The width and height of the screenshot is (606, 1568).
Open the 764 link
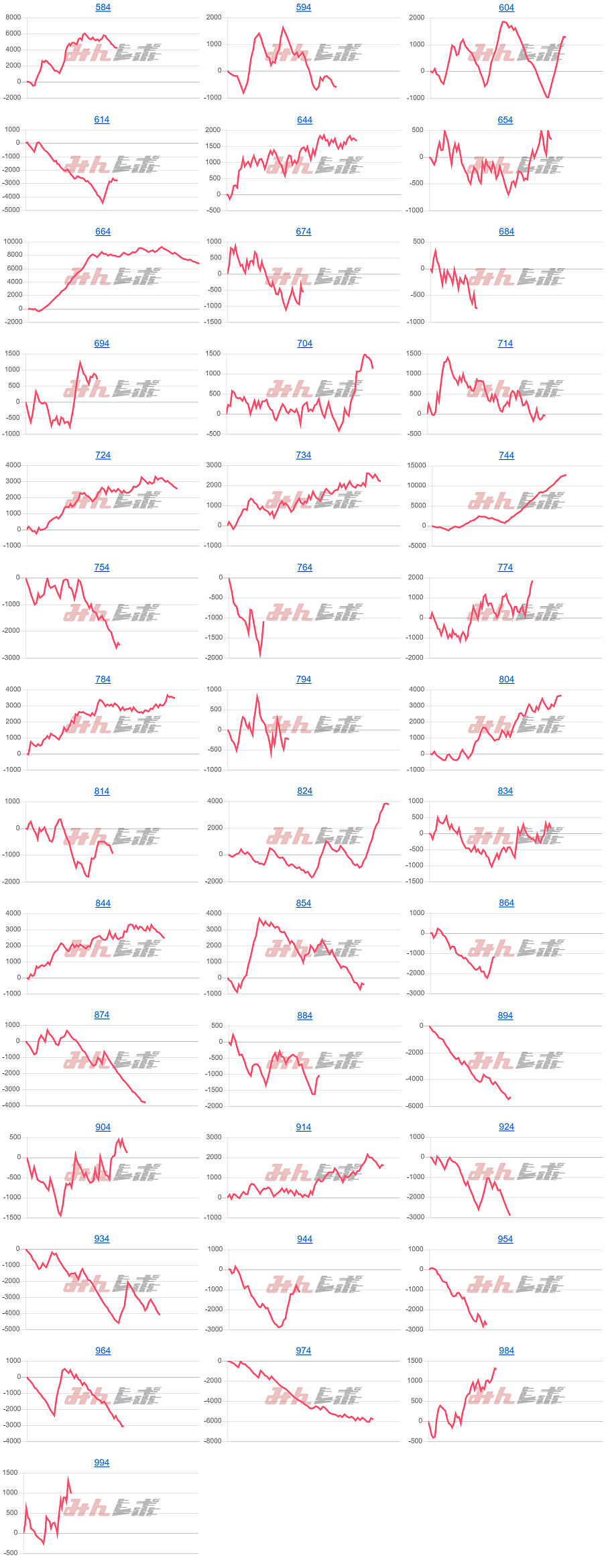[304, 567]
